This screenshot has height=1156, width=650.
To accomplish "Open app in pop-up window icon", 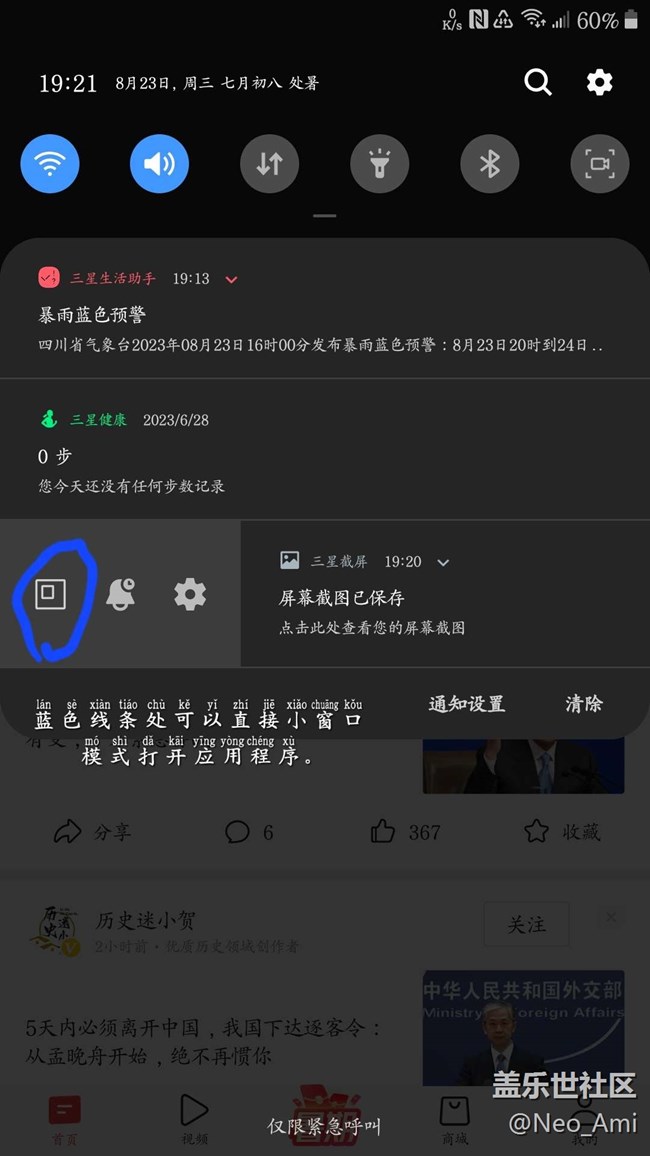I will pos(50,594).
